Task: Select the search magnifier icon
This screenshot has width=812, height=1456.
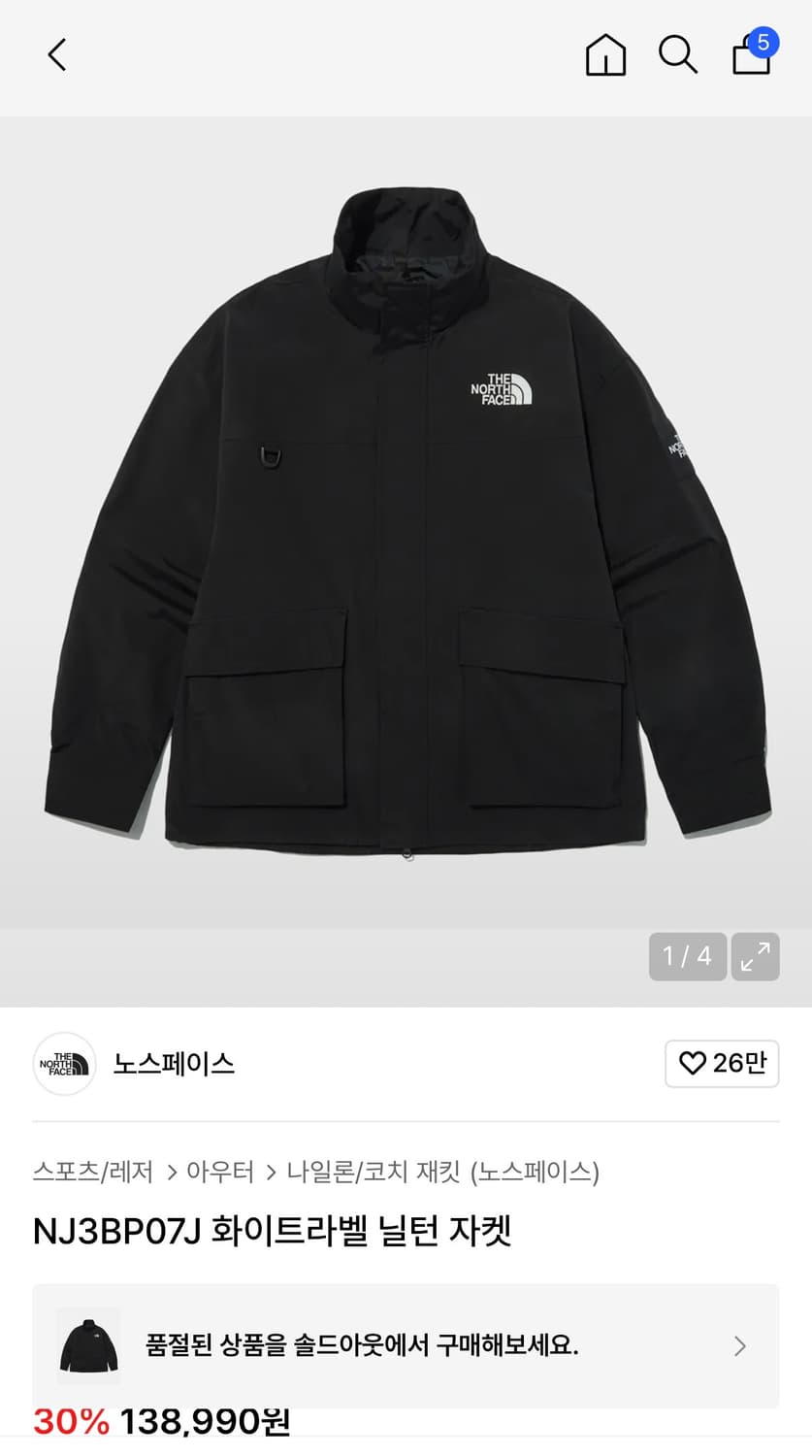Action: 677,55
